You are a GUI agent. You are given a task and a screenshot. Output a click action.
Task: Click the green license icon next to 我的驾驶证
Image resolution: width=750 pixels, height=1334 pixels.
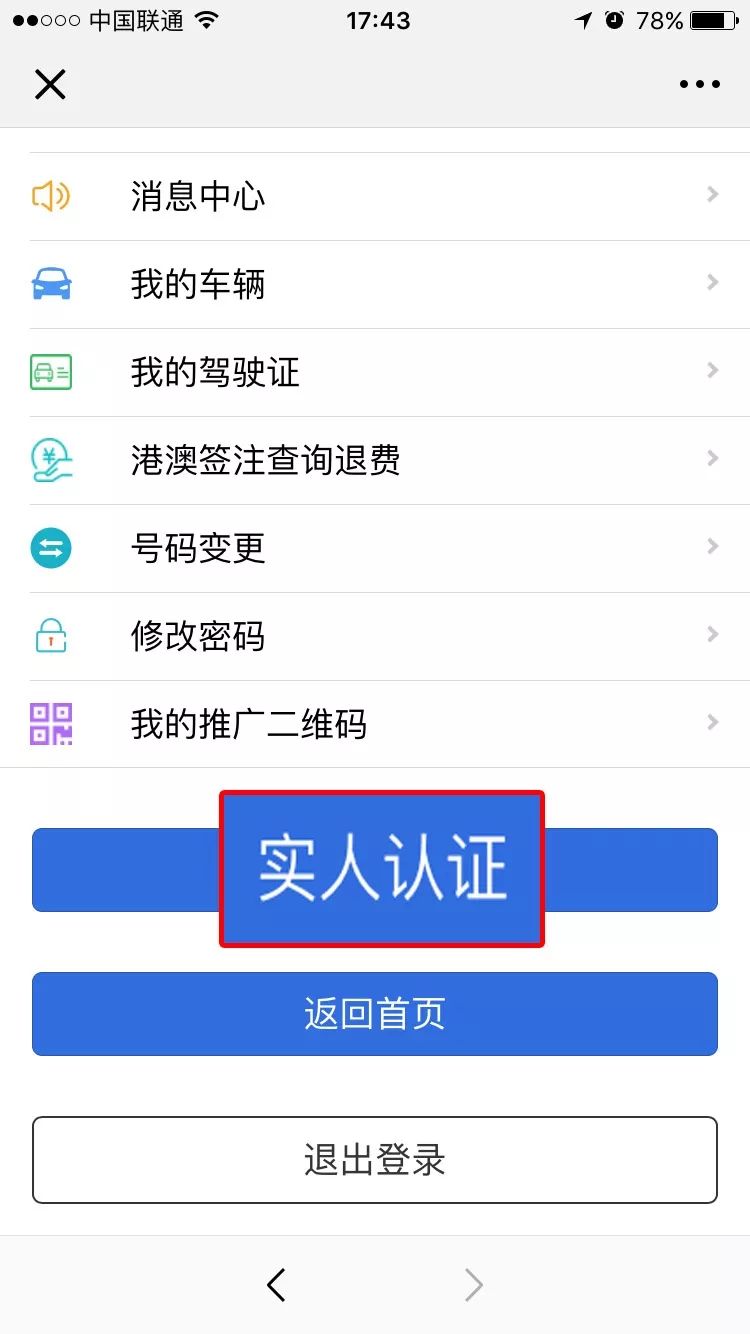[52, 371]
